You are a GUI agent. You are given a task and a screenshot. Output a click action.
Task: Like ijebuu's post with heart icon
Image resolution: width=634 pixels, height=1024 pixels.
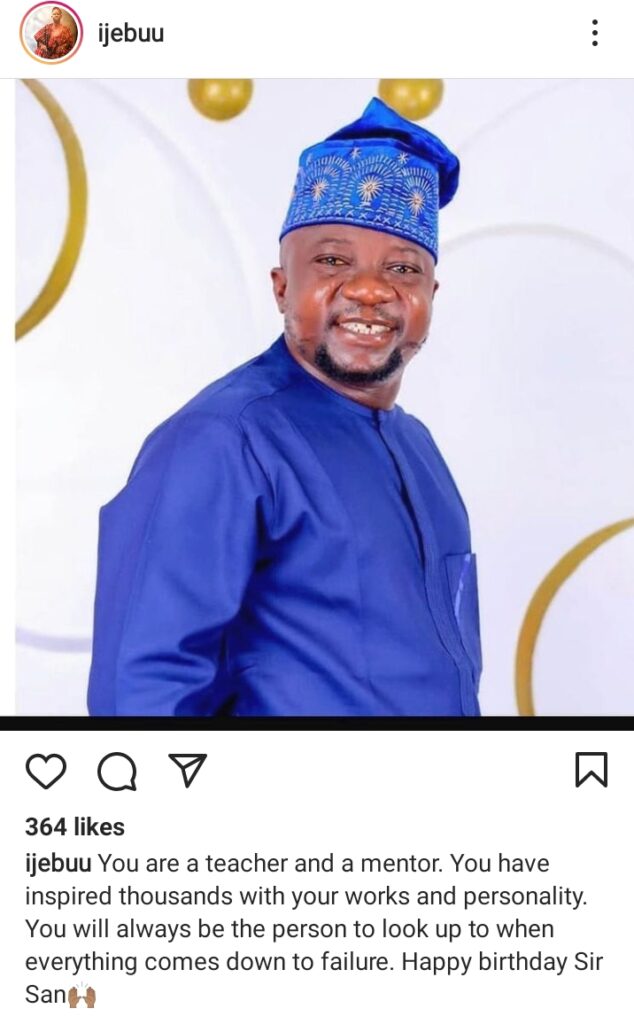click(x=46, y=771)
